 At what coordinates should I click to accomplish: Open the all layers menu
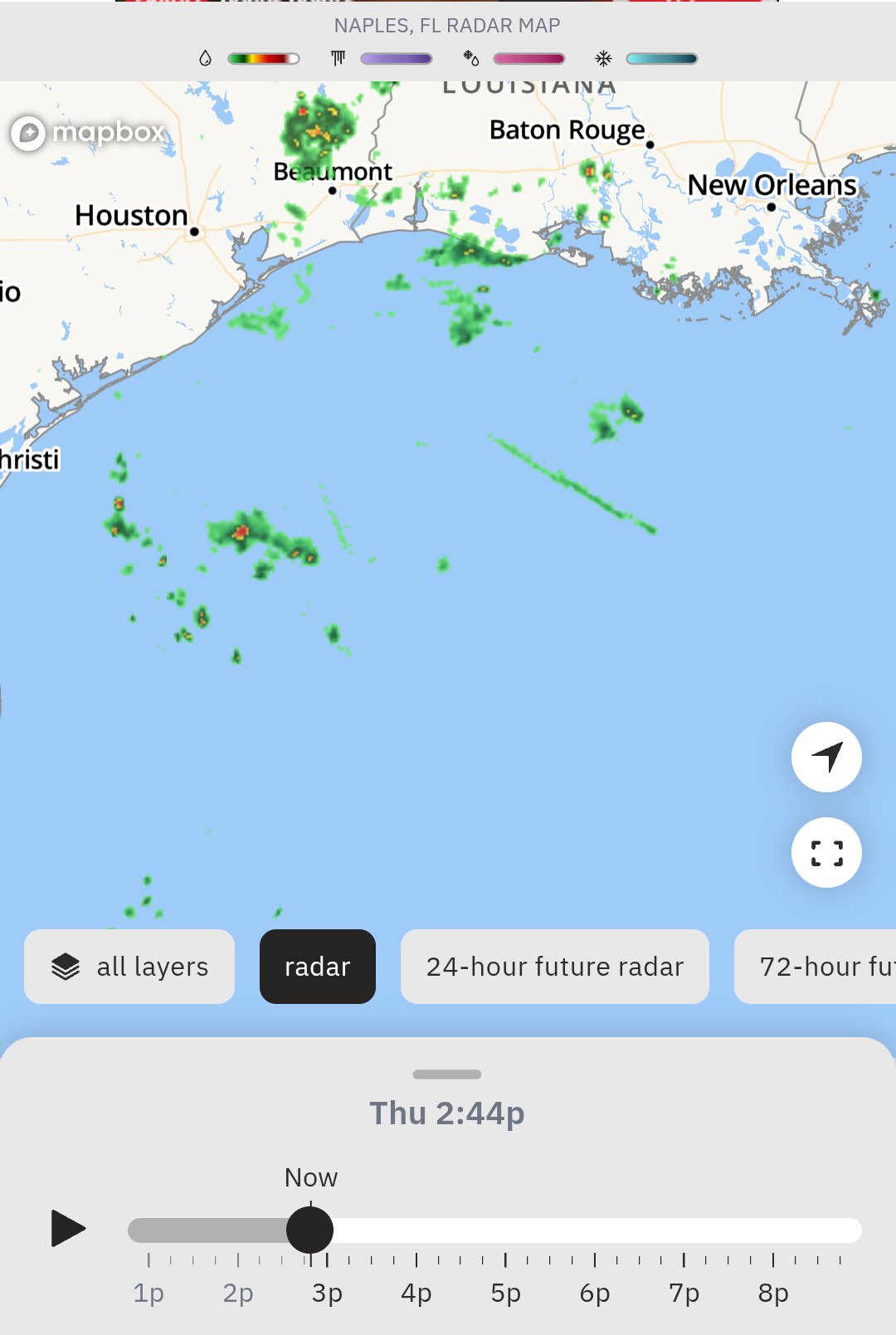pos(129,967)
